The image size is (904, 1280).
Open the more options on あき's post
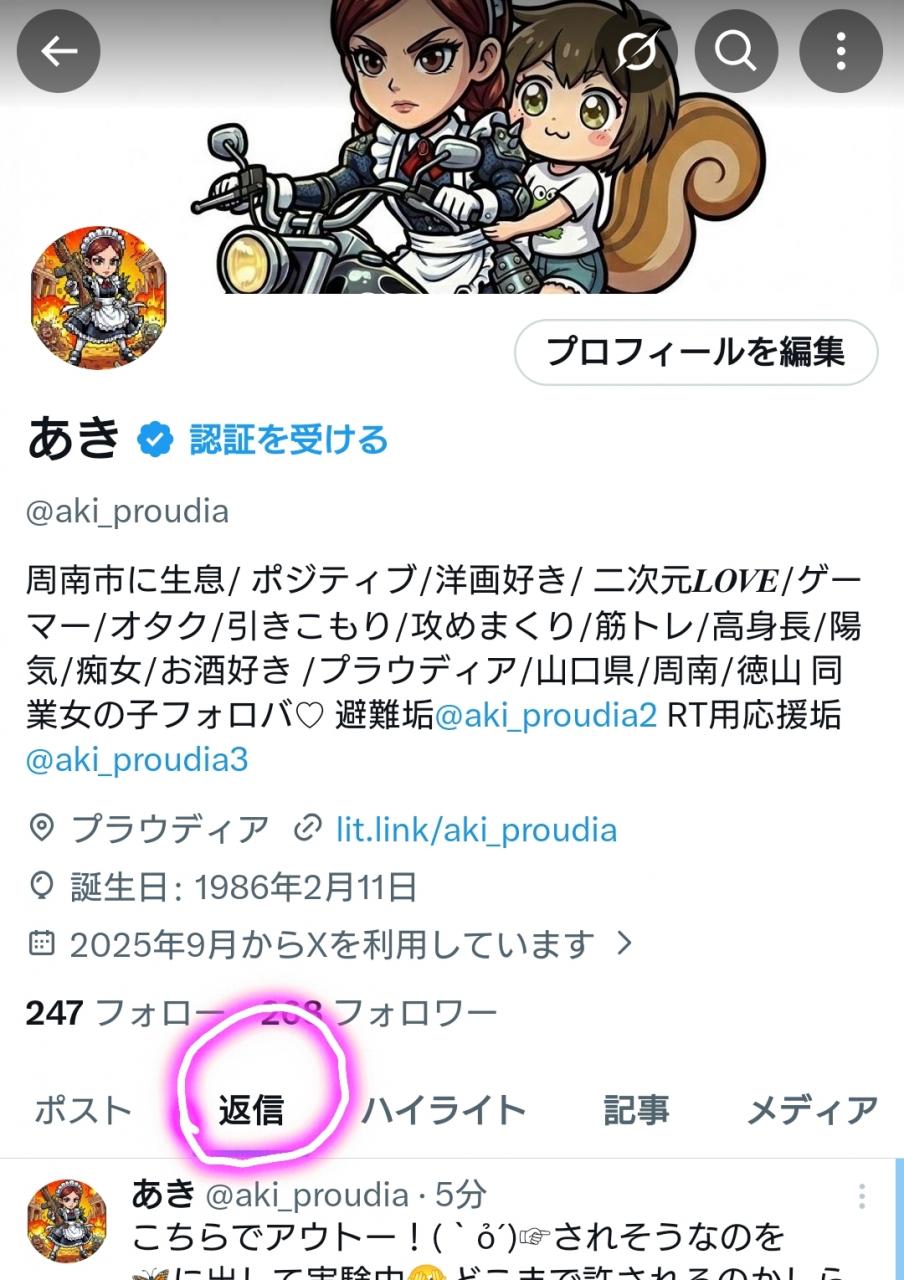tap(861, 1196)
